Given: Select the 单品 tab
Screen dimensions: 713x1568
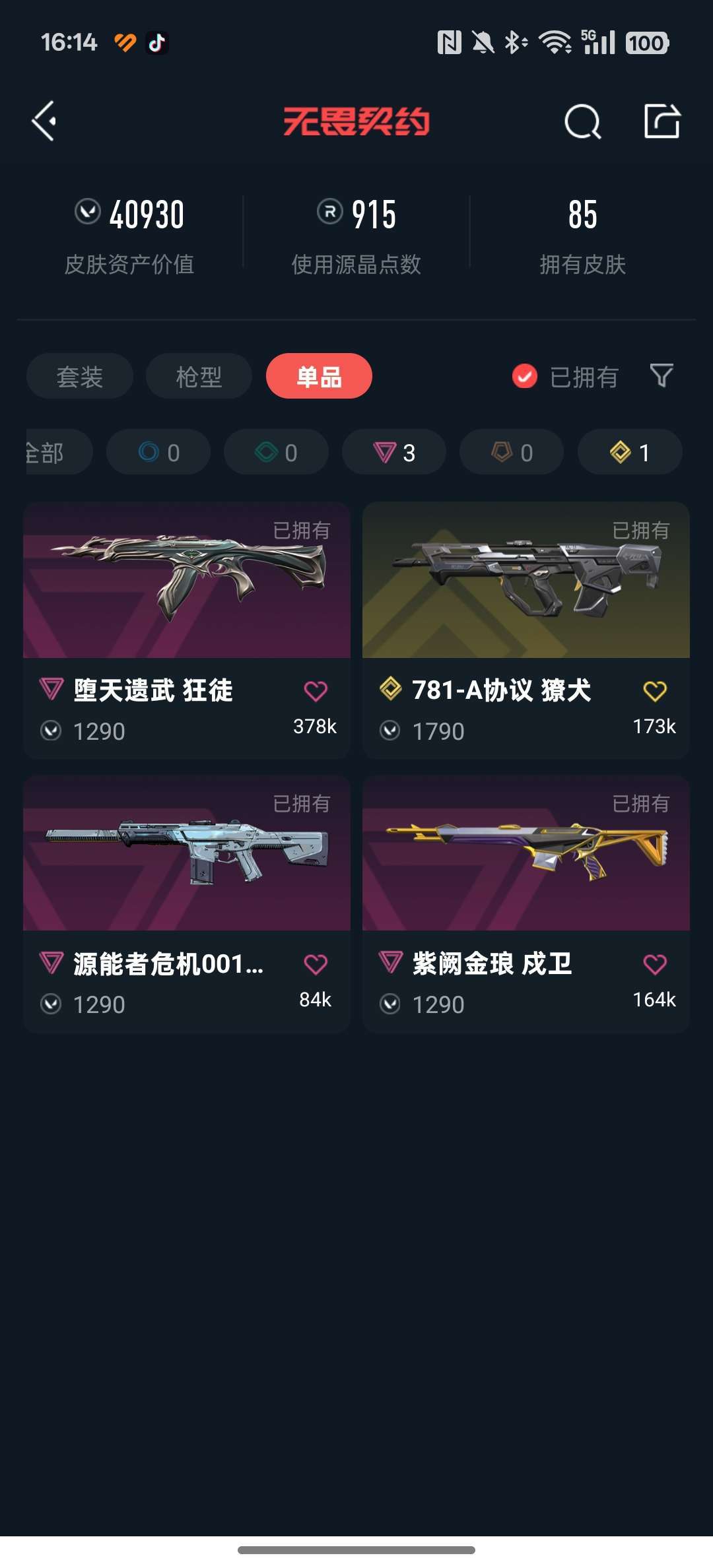Looking at the screenshot, I should coord(319,376).
